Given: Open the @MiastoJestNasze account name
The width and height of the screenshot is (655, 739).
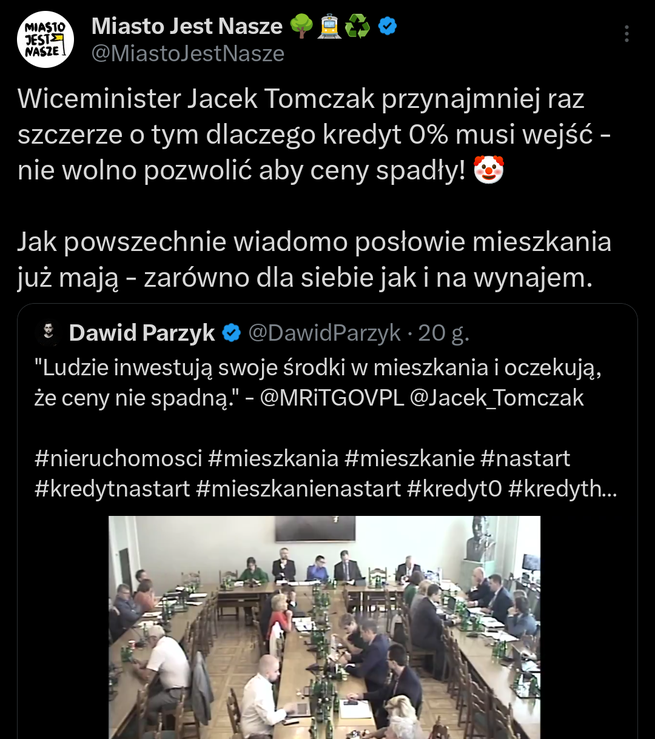Looking at the screenshot, I should 188,54.
